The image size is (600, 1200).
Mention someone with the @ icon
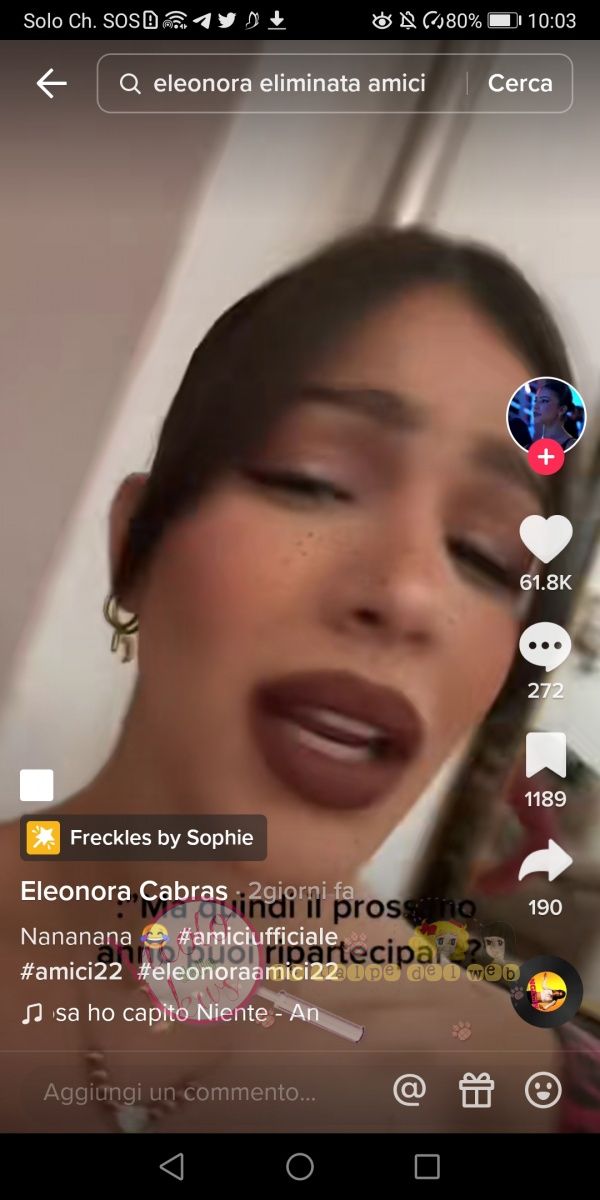410,1091
